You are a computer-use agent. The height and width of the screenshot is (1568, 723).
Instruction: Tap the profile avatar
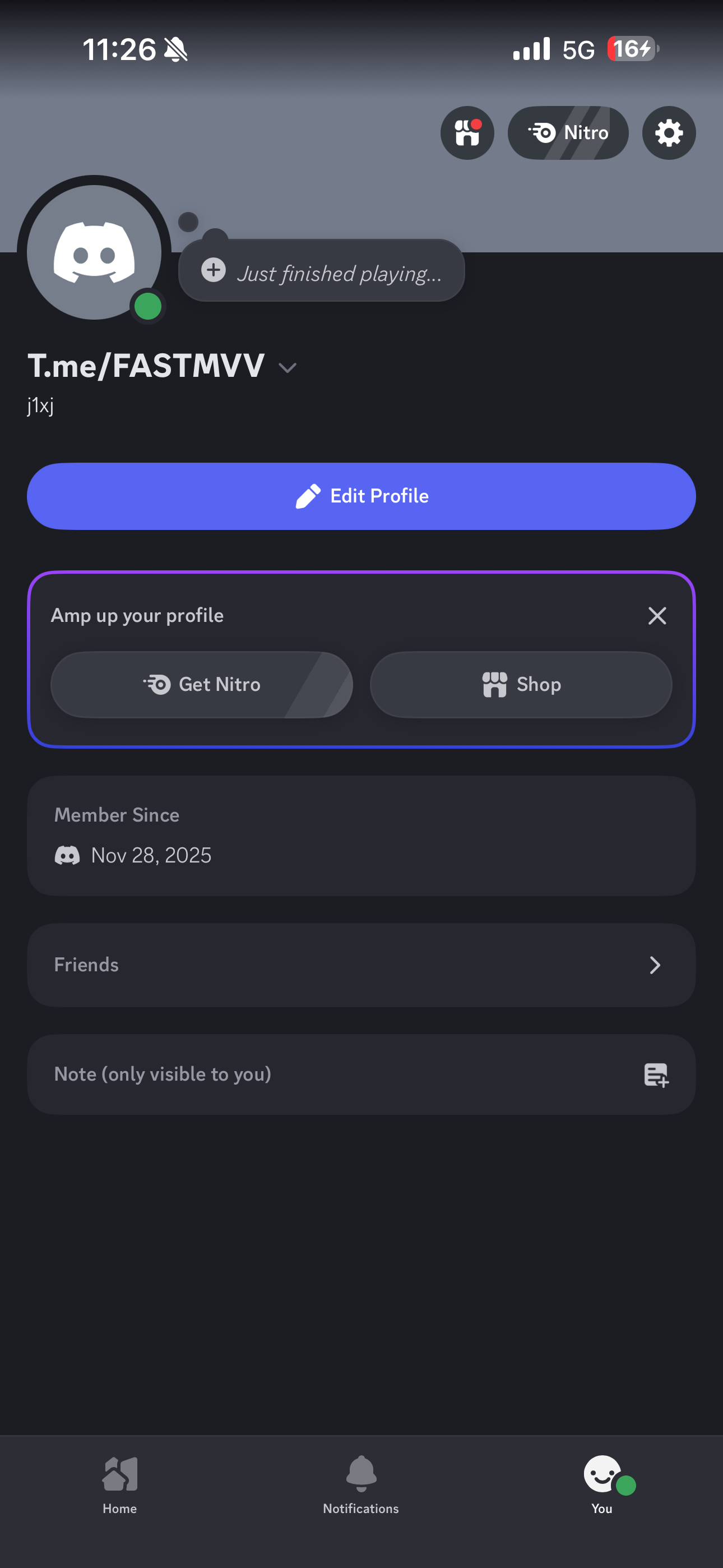94,252
